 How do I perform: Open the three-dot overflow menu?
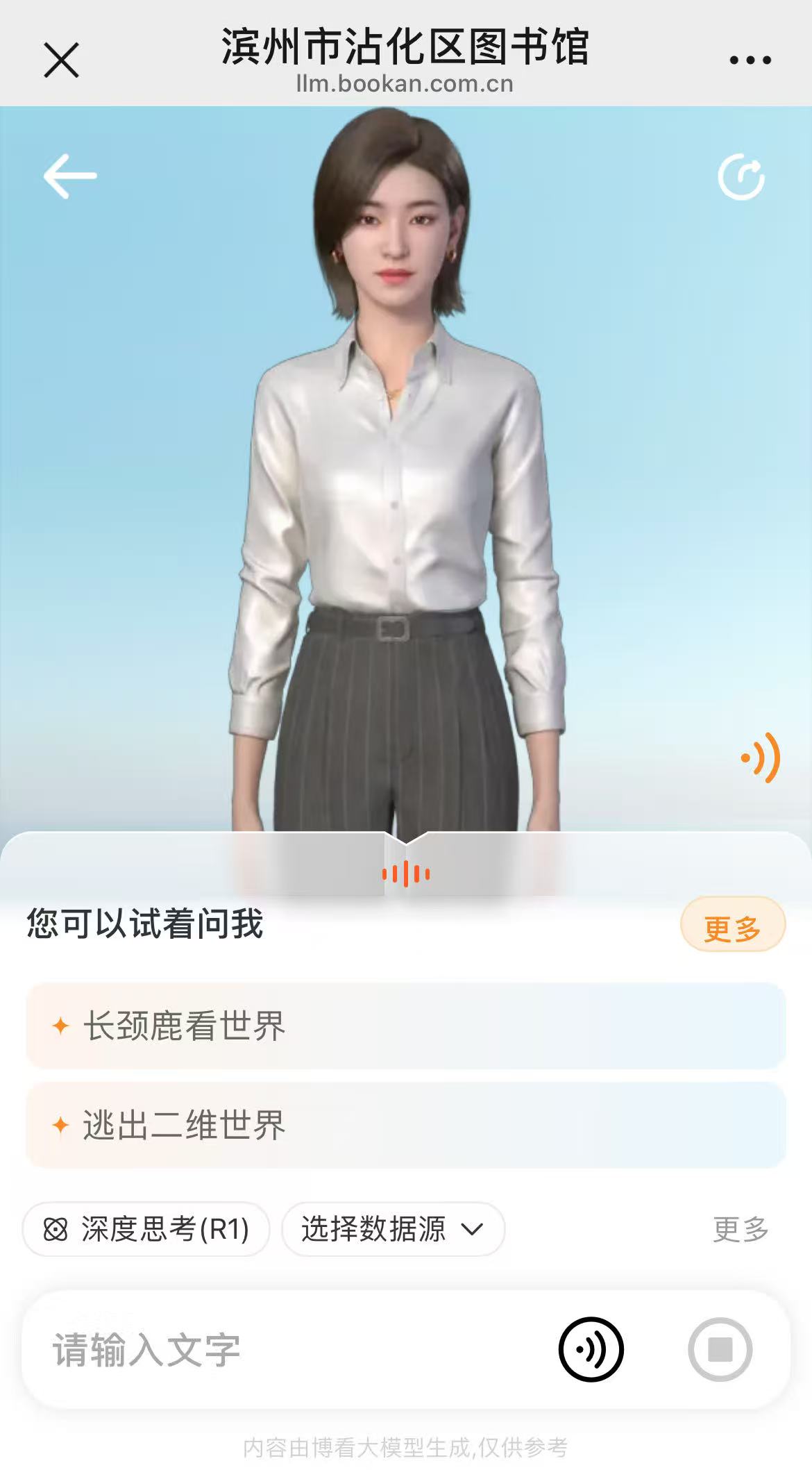click(x=750, y=60)
